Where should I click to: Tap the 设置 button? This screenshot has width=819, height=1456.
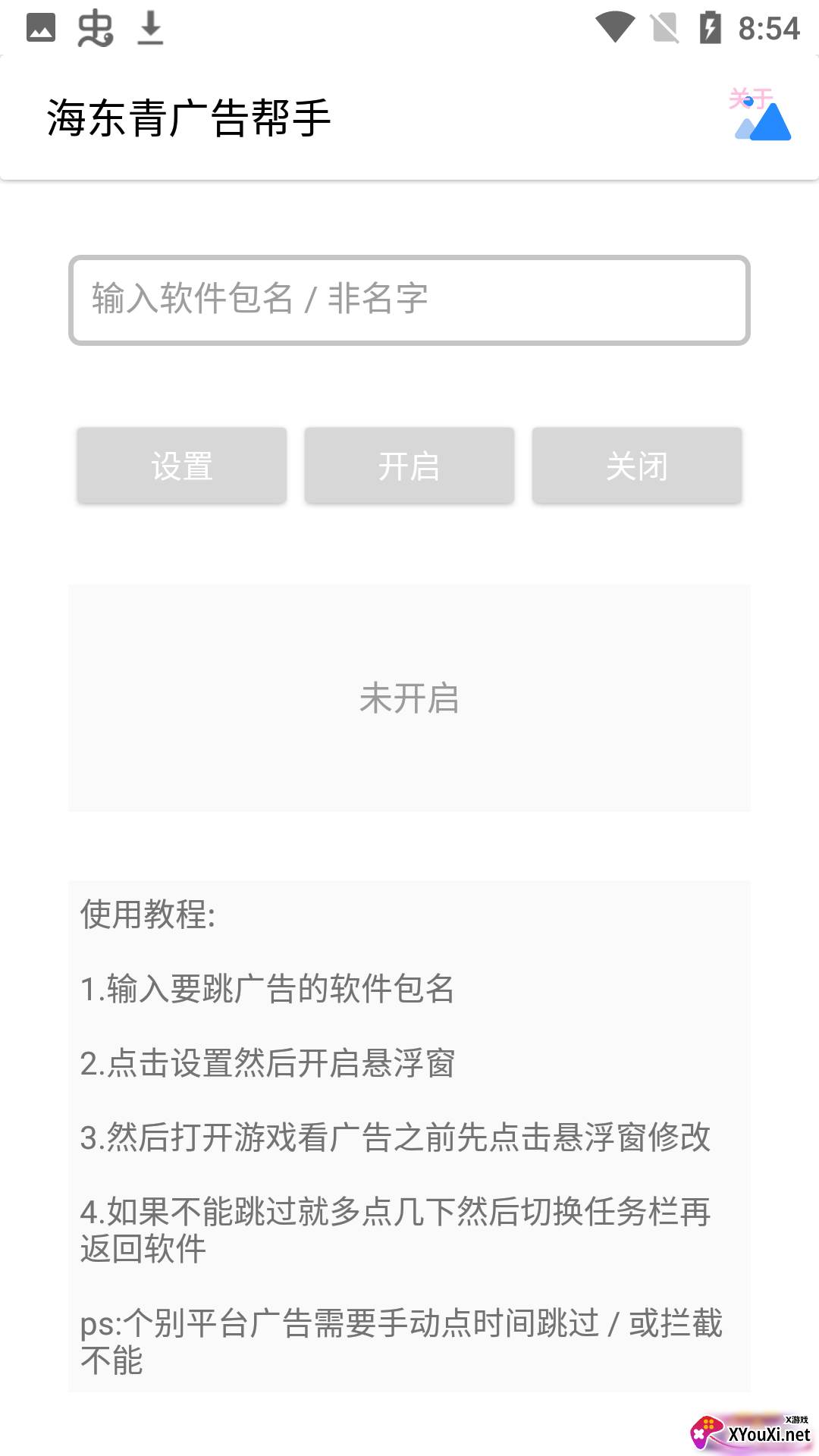(x=182, y=465)
